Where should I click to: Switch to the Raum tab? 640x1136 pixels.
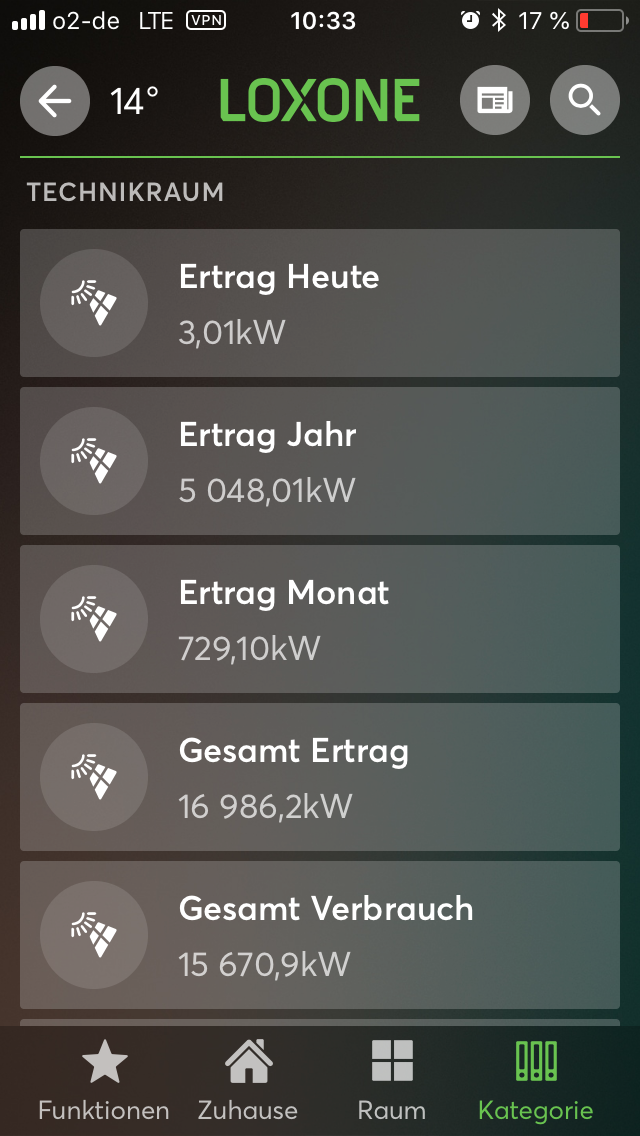tap(392, 1080)
